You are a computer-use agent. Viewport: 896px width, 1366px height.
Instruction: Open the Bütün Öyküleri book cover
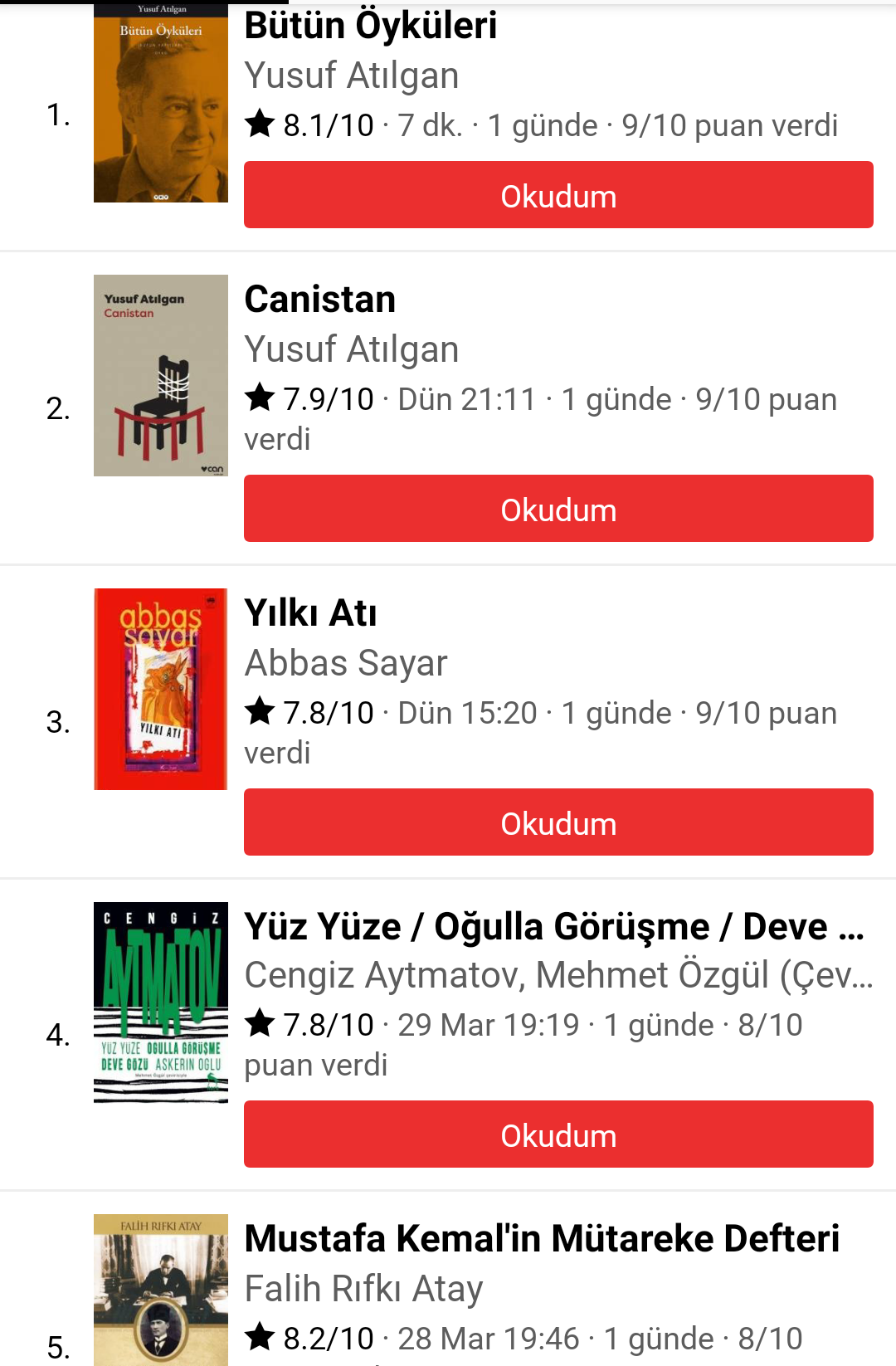(x=160, y=104)
